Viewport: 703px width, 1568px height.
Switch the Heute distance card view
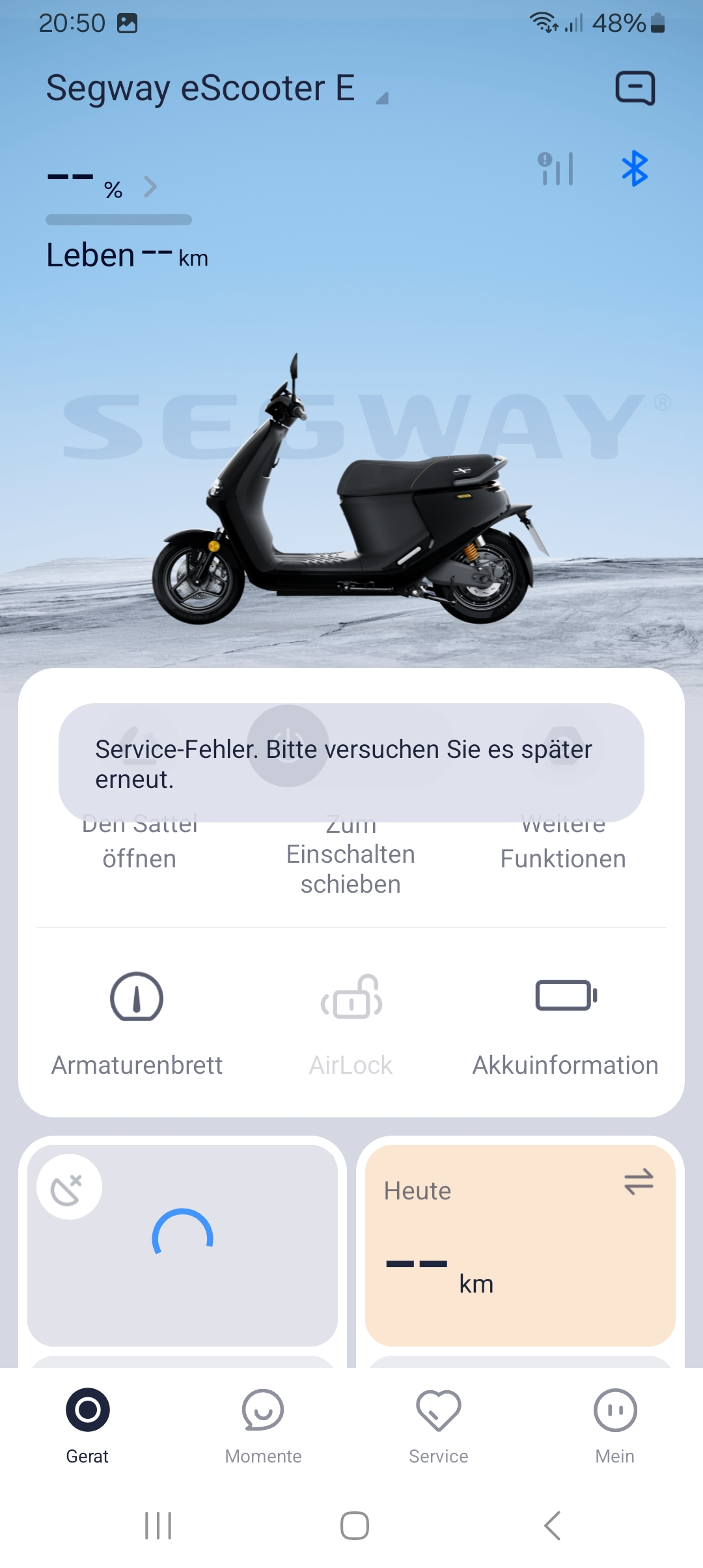[x=639, y=1181]
